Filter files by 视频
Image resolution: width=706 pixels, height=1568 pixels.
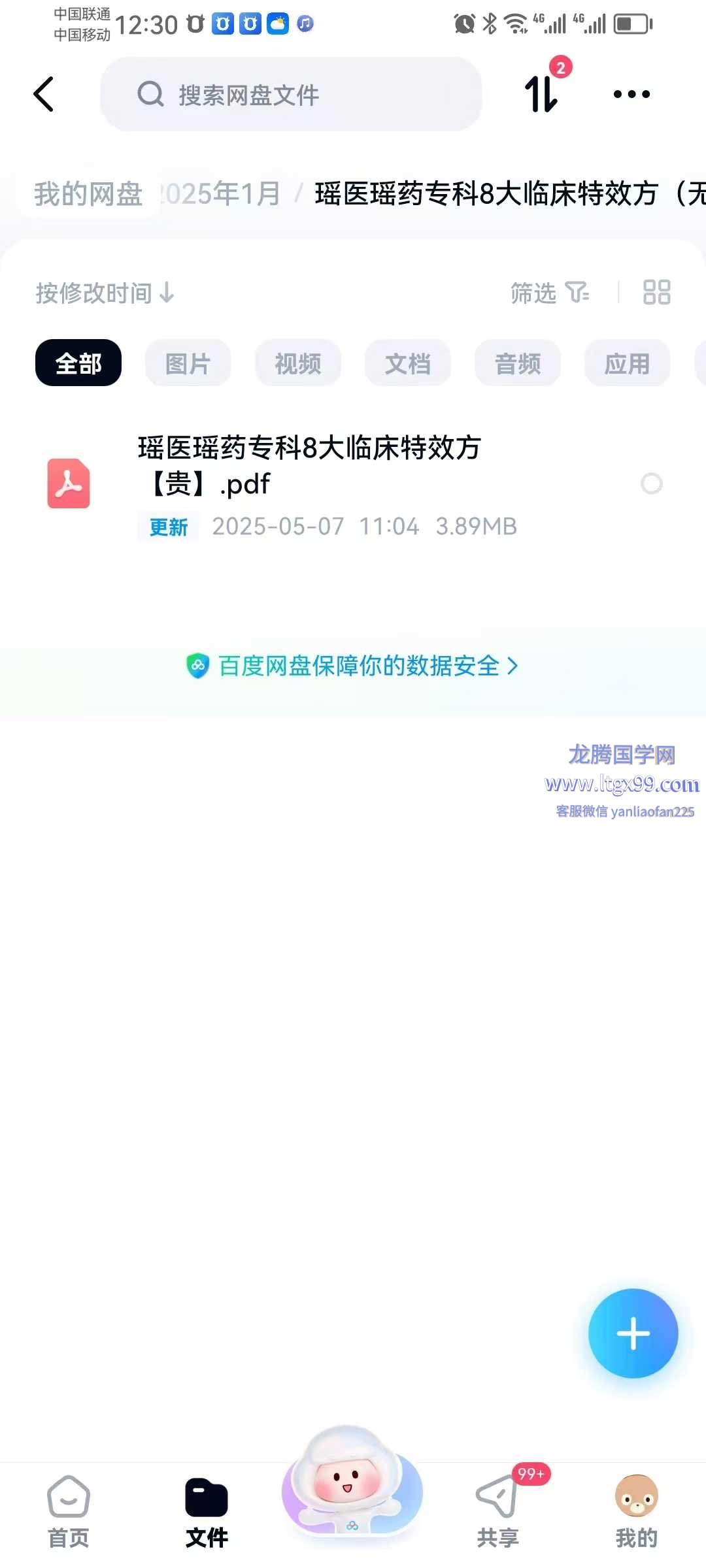[x=298, y=363]
